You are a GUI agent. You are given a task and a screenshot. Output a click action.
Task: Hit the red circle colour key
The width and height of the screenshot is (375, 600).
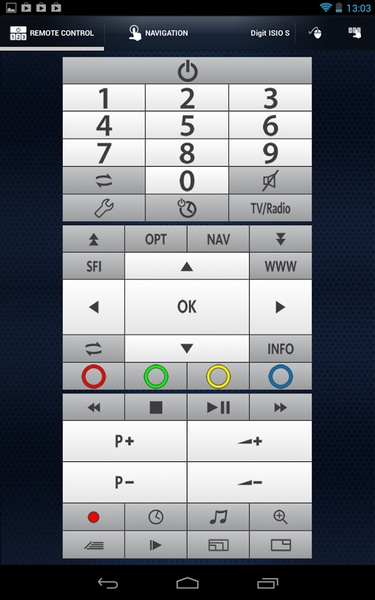94,376
